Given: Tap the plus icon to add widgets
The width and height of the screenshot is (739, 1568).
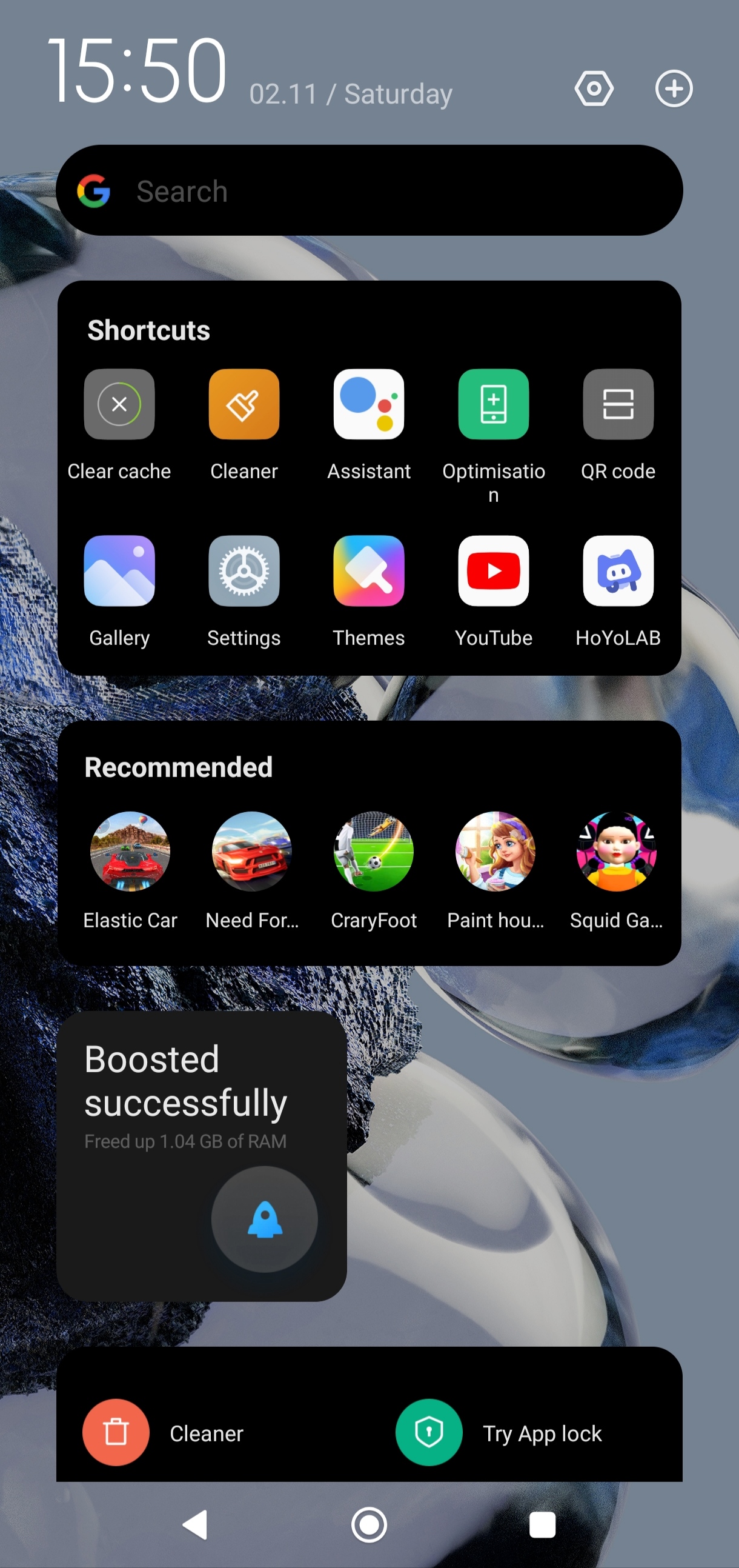Looking at the screenshot, I should point(674,89).
